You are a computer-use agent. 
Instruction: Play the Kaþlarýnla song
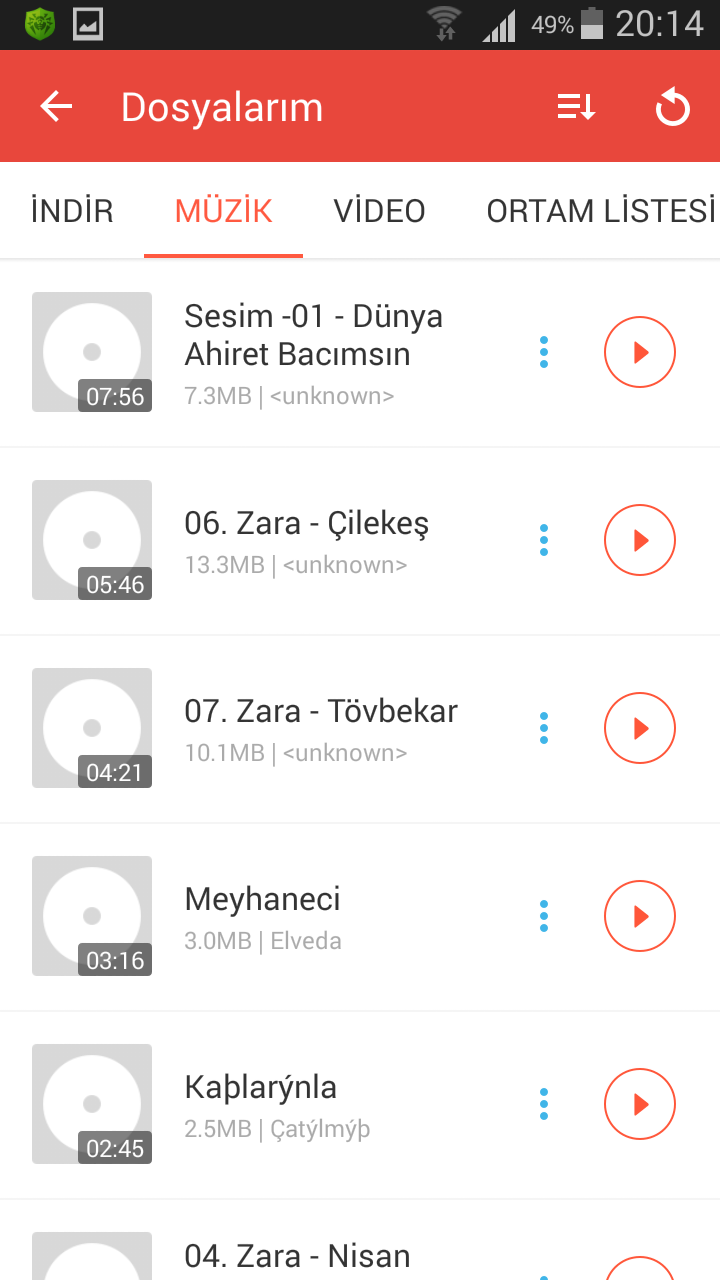[640, 1104]
